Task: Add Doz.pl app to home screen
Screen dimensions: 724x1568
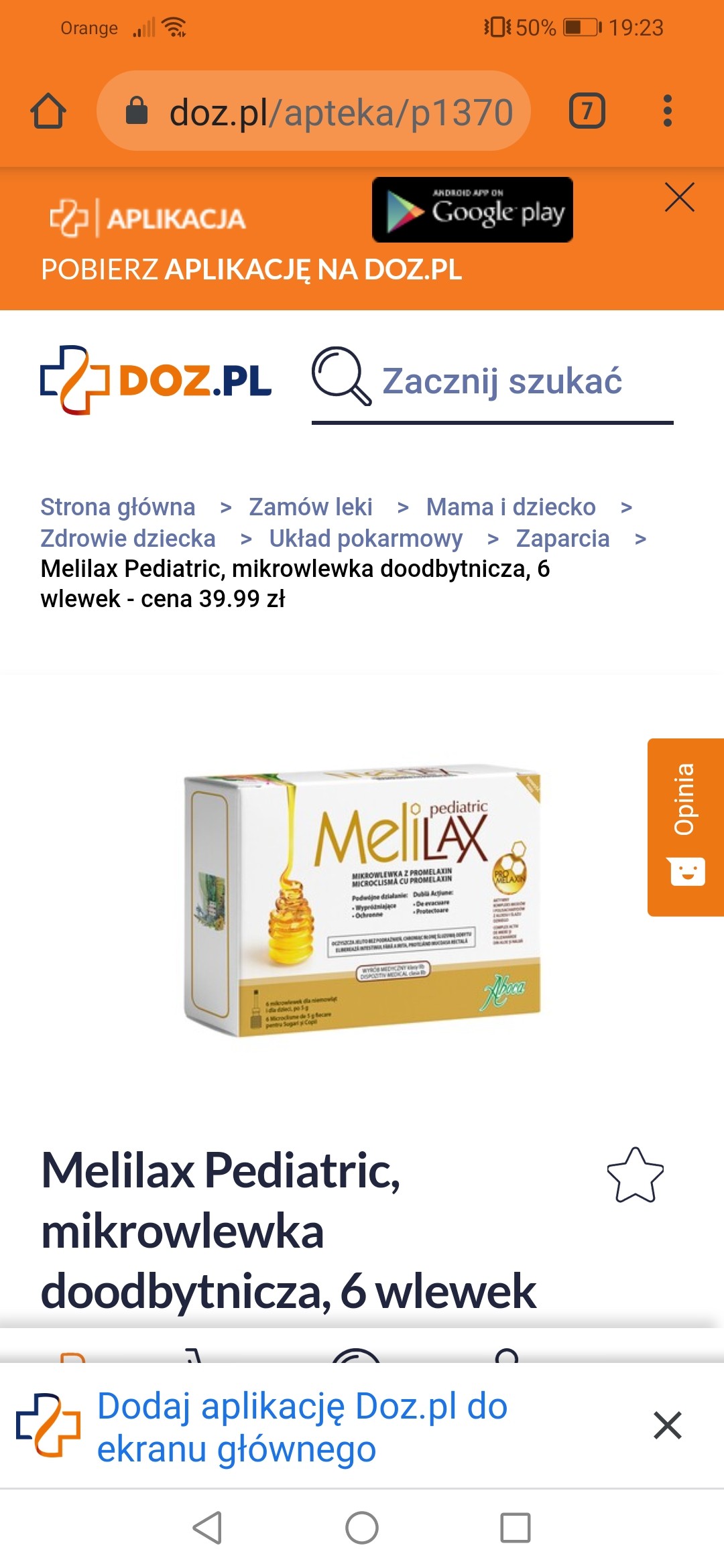Action: pyautogui.click(x=302, y=1427)
